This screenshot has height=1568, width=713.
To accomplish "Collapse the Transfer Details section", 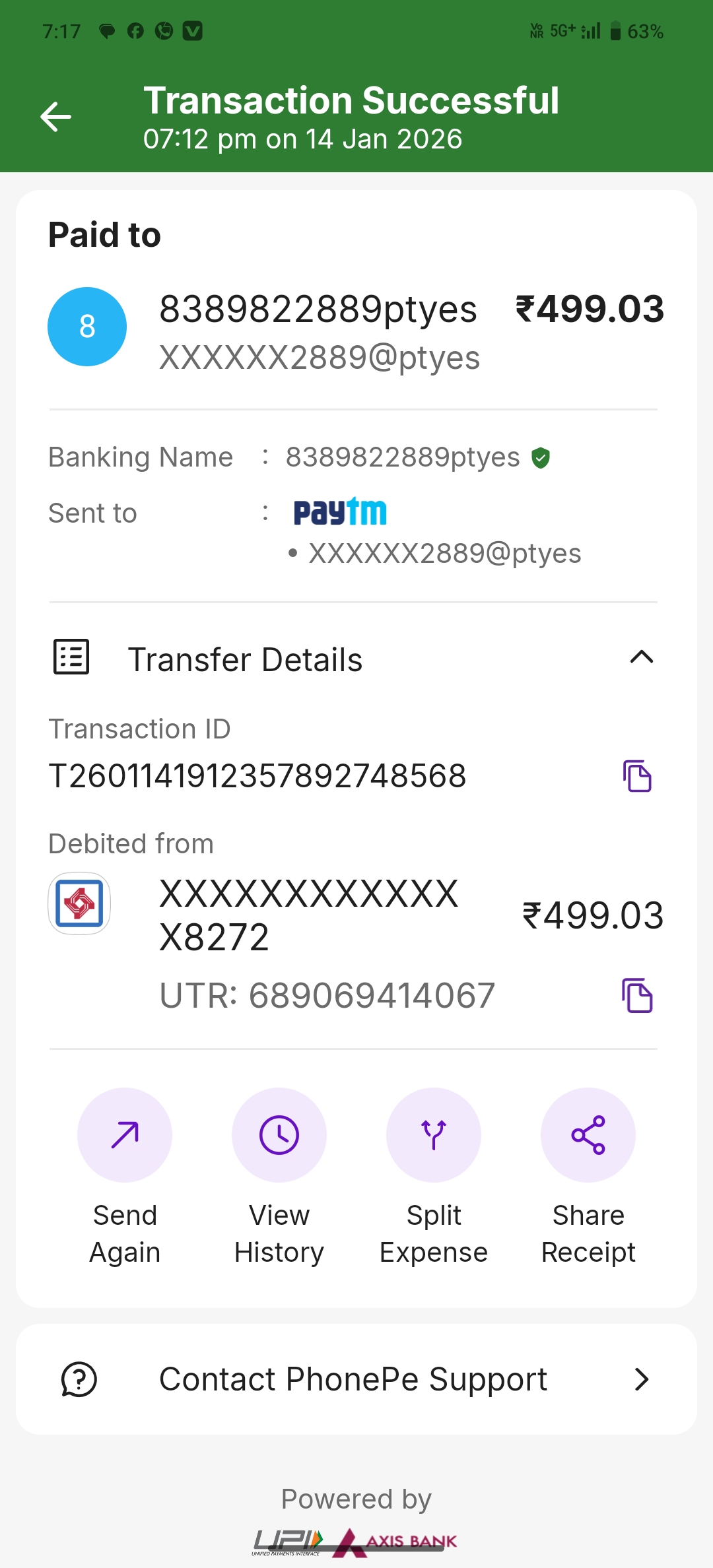I will [641, 657].
